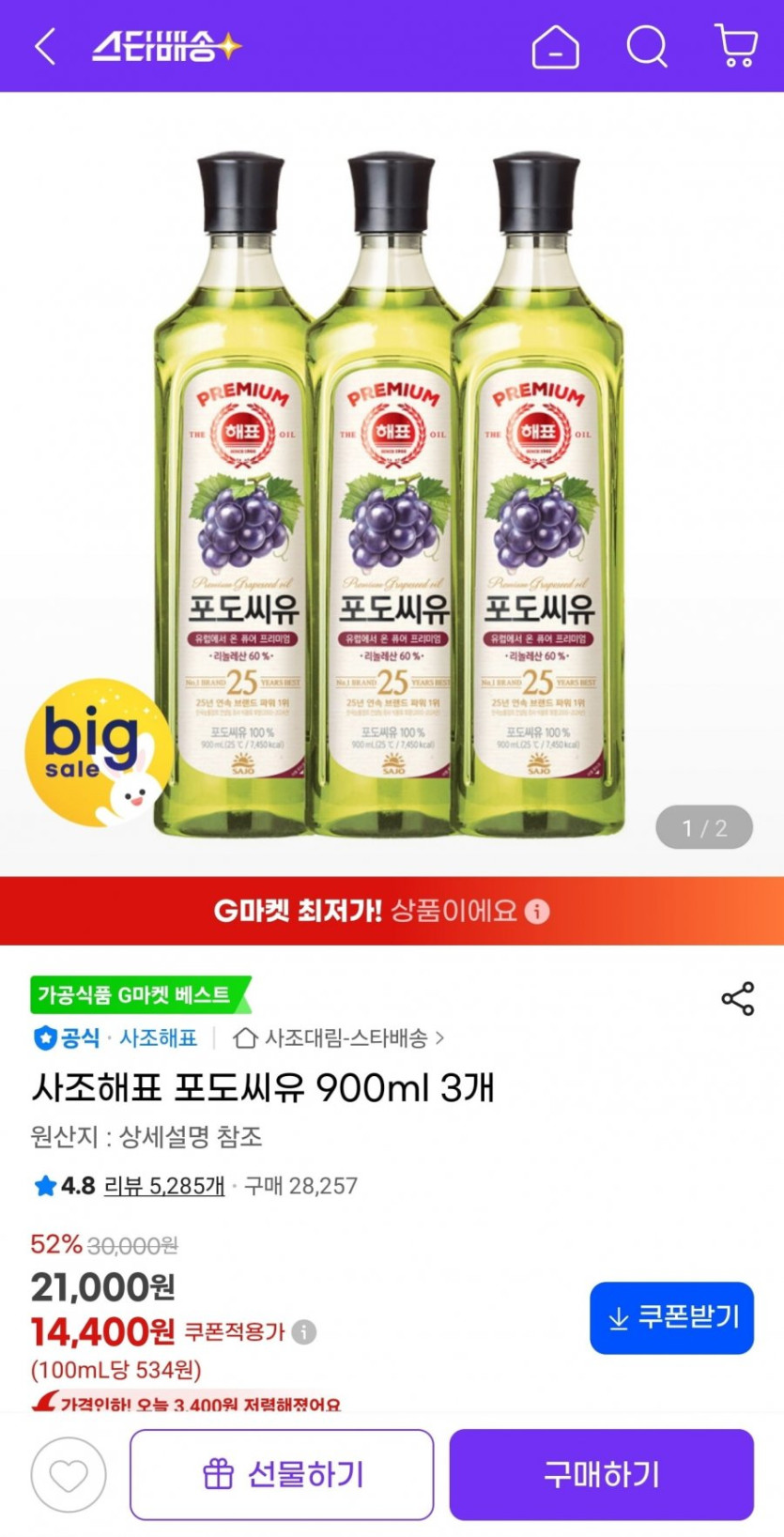This screenshot has width=784, height=1537.
Task: Share this product
Action: click(x=737, y=999)
